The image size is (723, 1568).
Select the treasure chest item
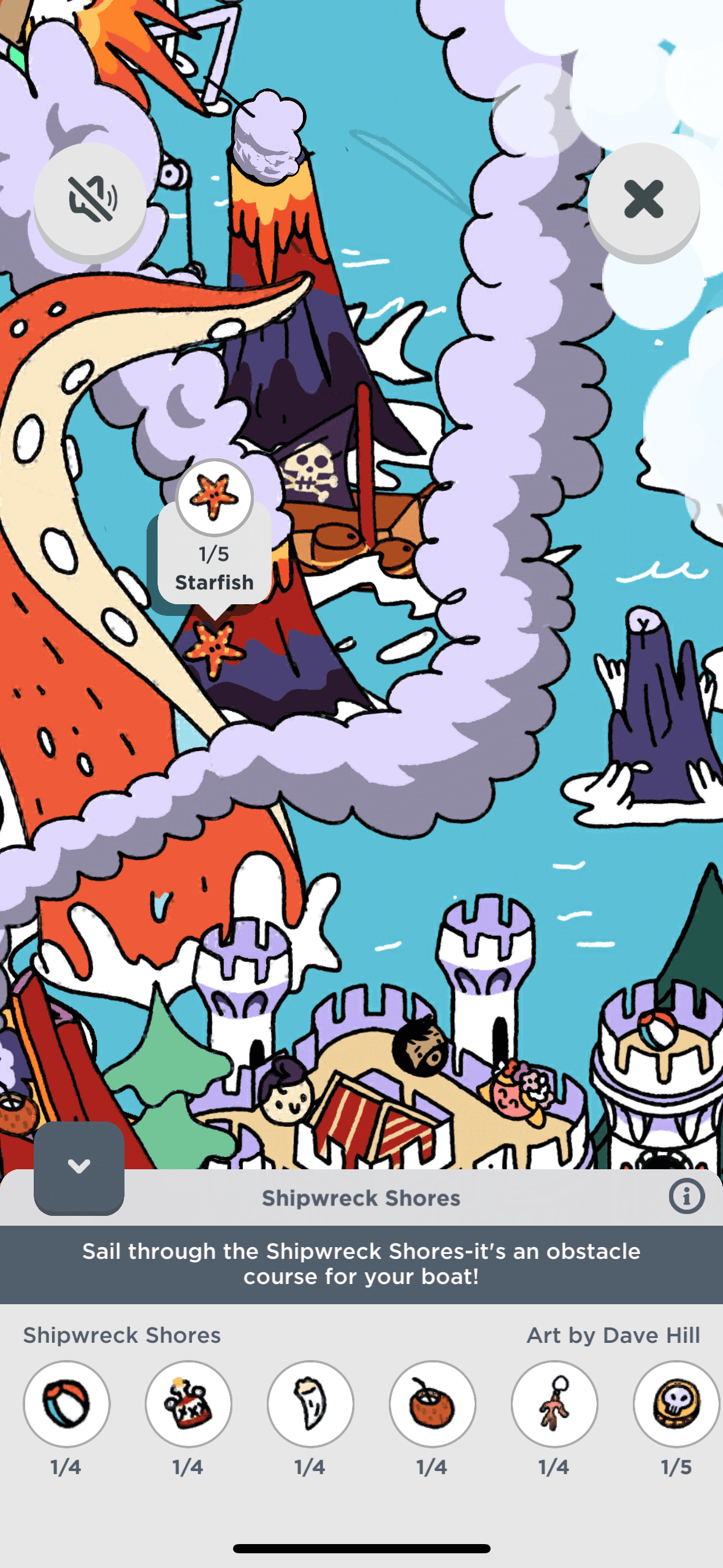188,1404
